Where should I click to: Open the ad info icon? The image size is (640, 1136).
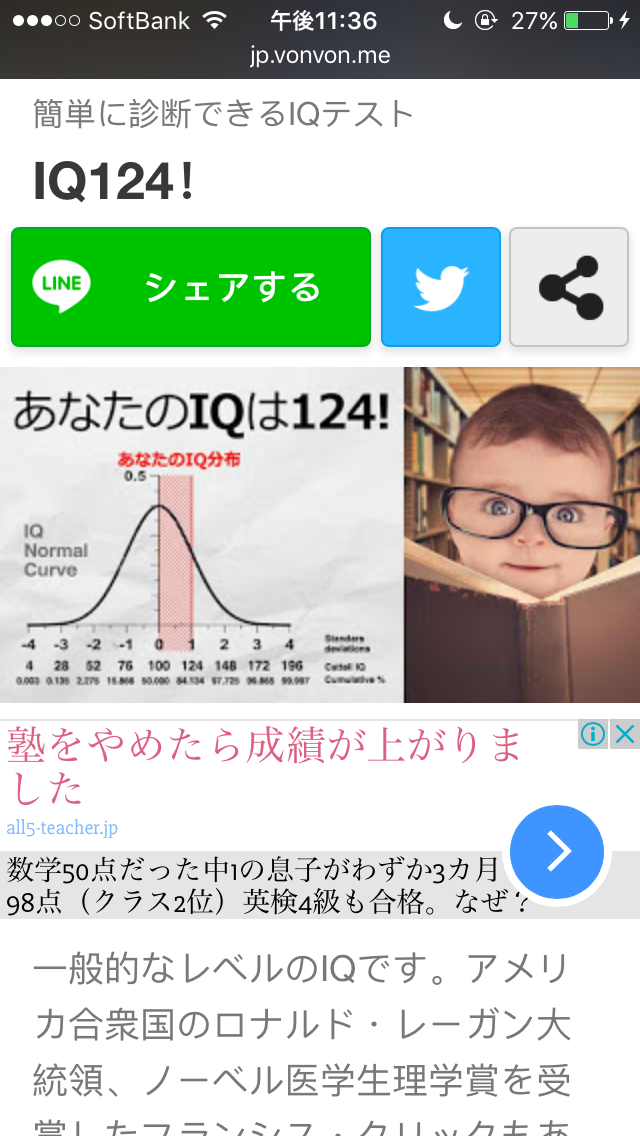(x=593, y=735)
